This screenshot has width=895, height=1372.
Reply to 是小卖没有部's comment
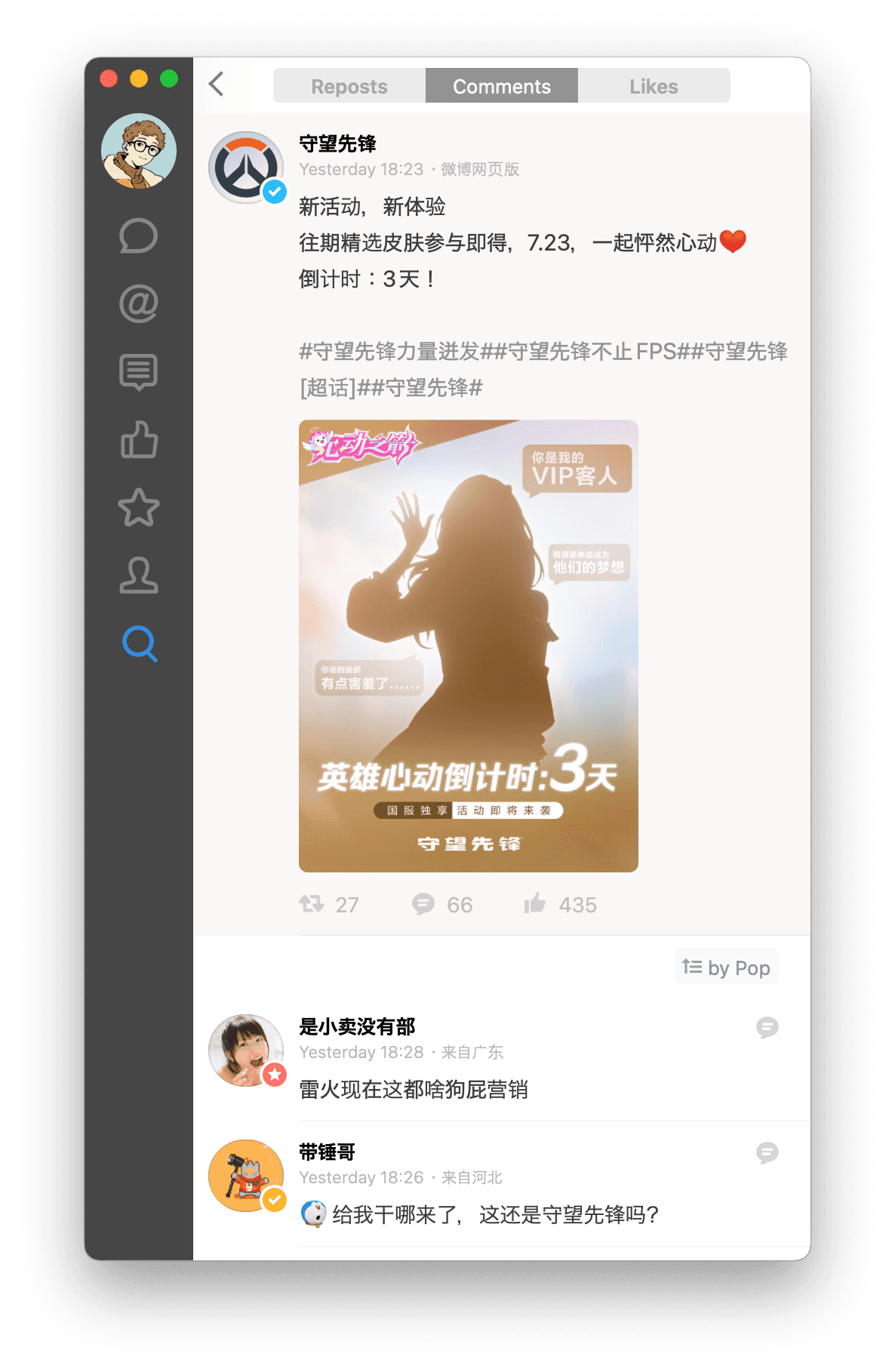(x=767, y=1027)
